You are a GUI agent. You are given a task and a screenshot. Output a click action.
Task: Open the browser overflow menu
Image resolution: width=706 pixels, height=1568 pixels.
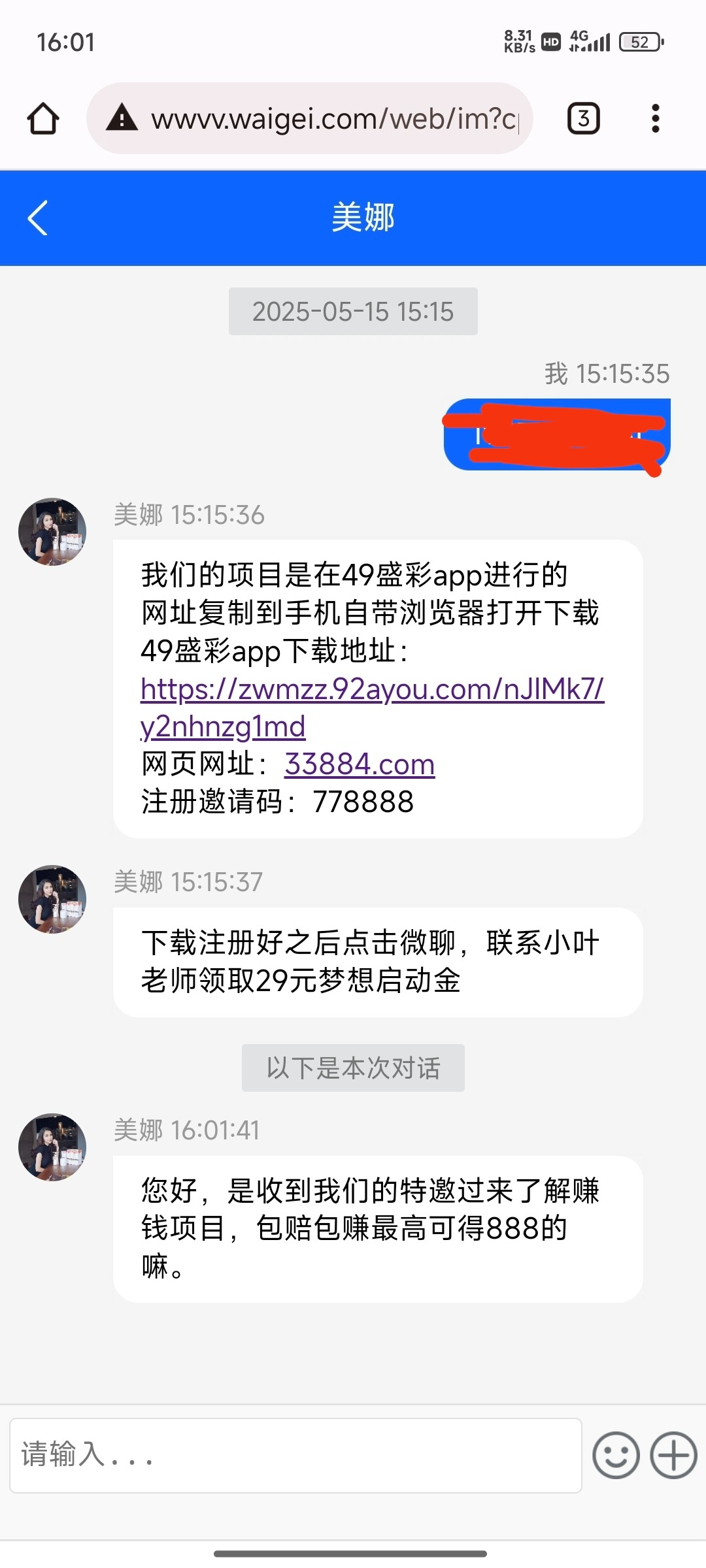(x=655, y=119)
